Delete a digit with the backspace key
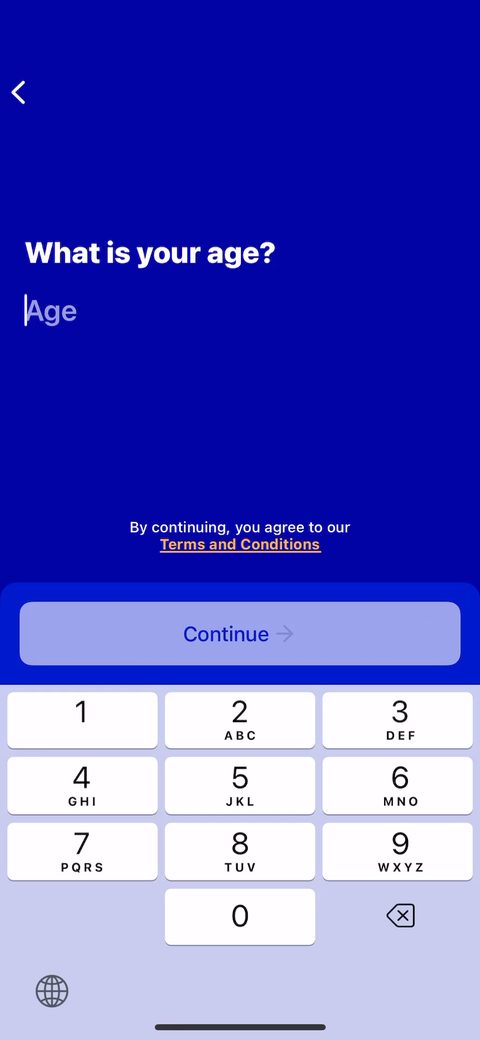Image resolution: width=480 pixels, height=1040 pixels. click(400, 916)
